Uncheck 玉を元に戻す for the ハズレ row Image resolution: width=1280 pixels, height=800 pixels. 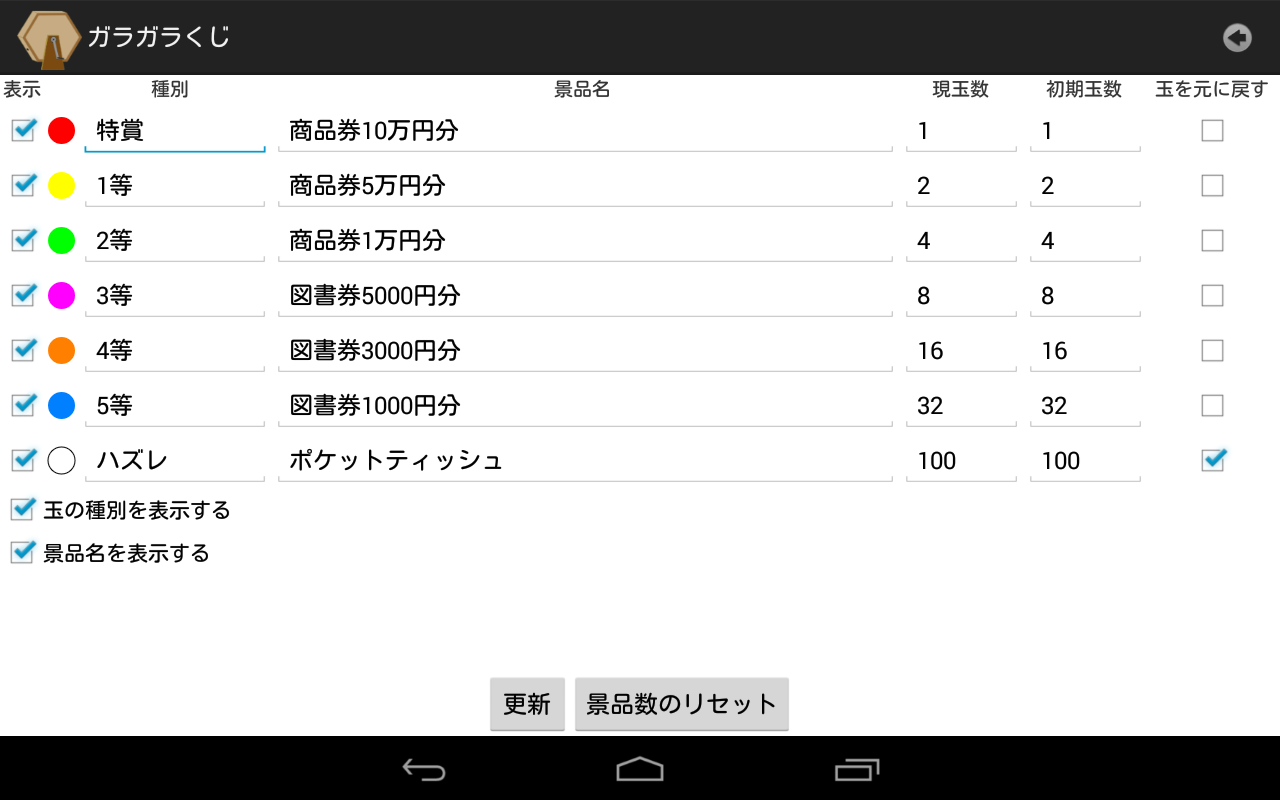click(1213, 460)
